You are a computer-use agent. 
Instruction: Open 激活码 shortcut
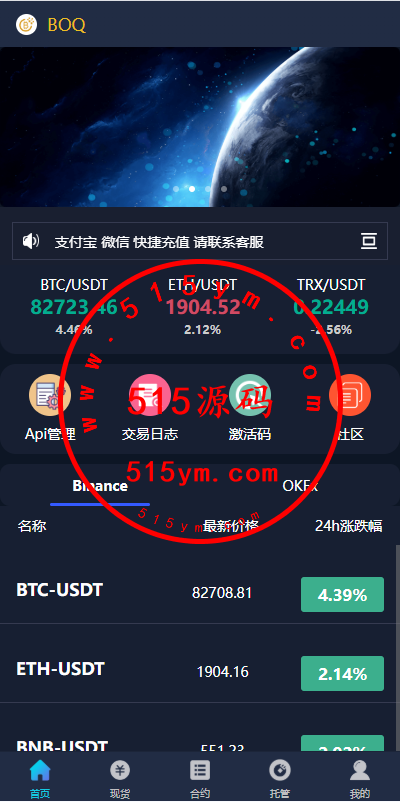coord(250,408)
